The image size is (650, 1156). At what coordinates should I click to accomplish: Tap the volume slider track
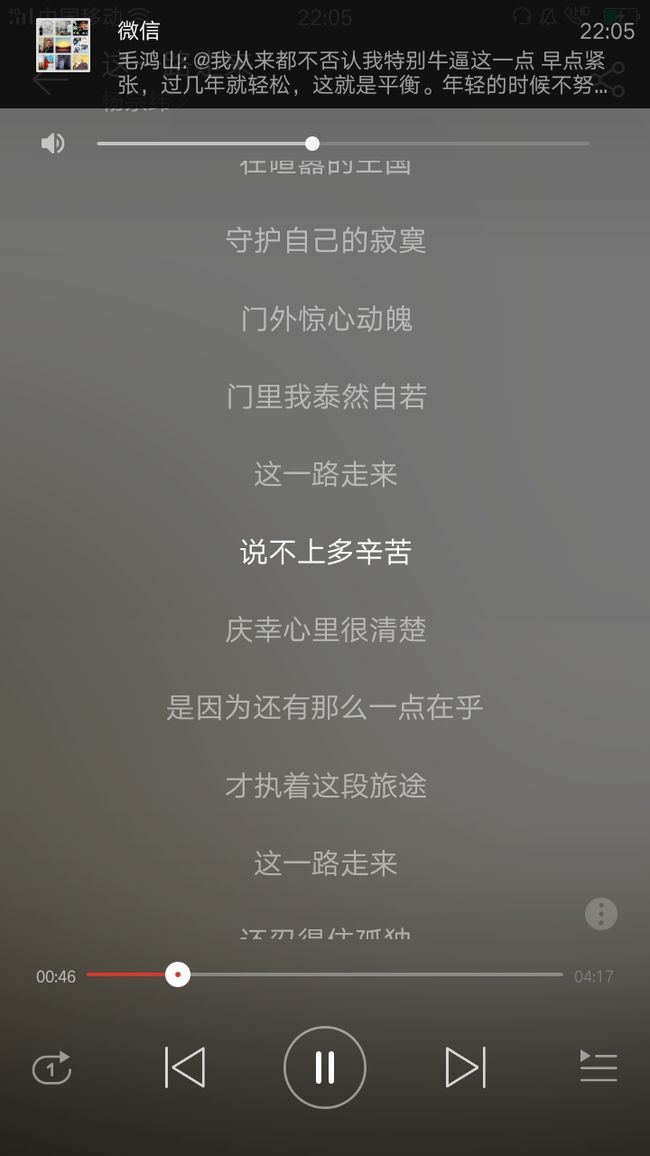[x=343, y=143]
